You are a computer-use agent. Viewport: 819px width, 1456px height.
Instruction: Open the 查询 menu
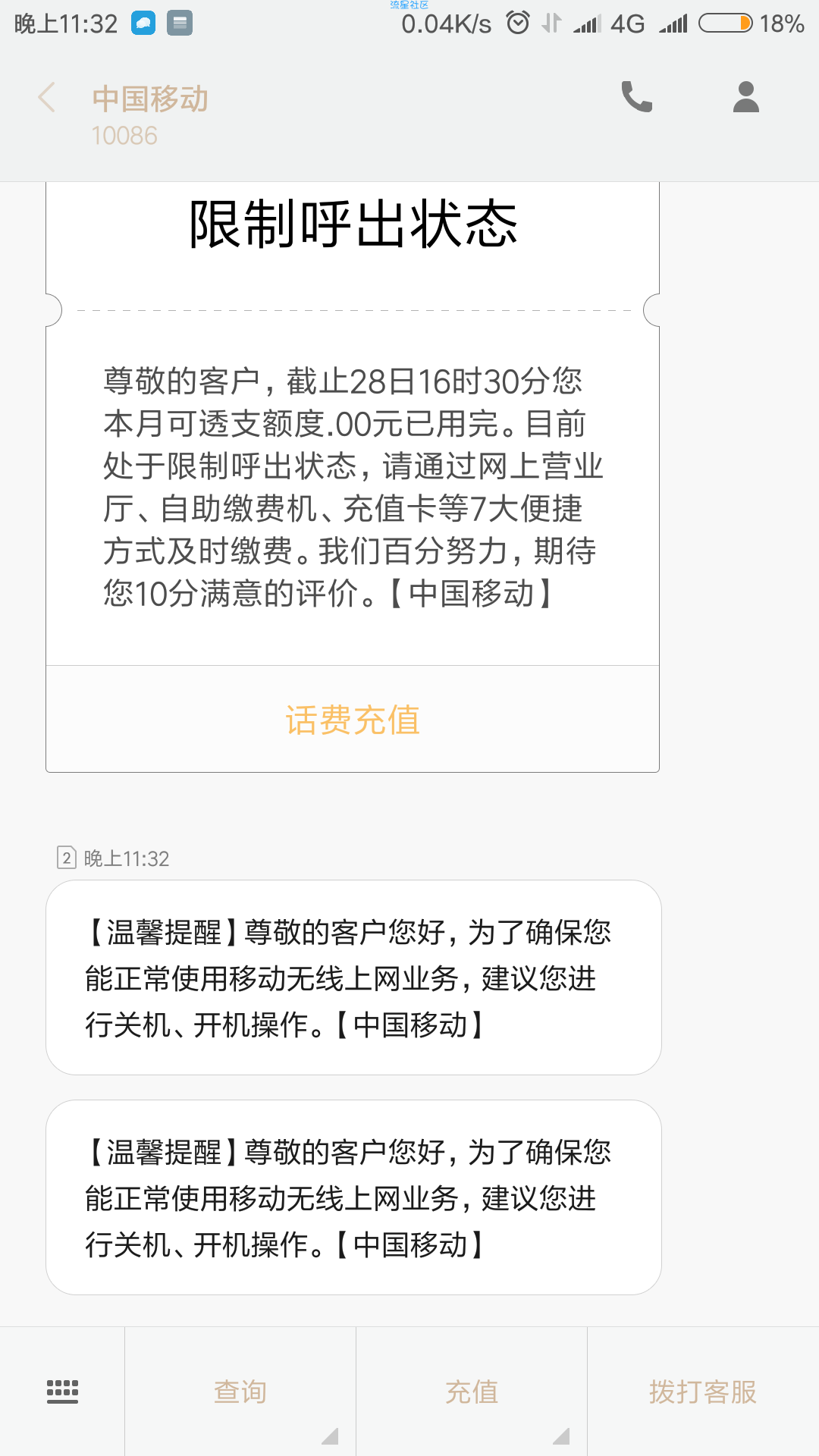(240, 1392)
